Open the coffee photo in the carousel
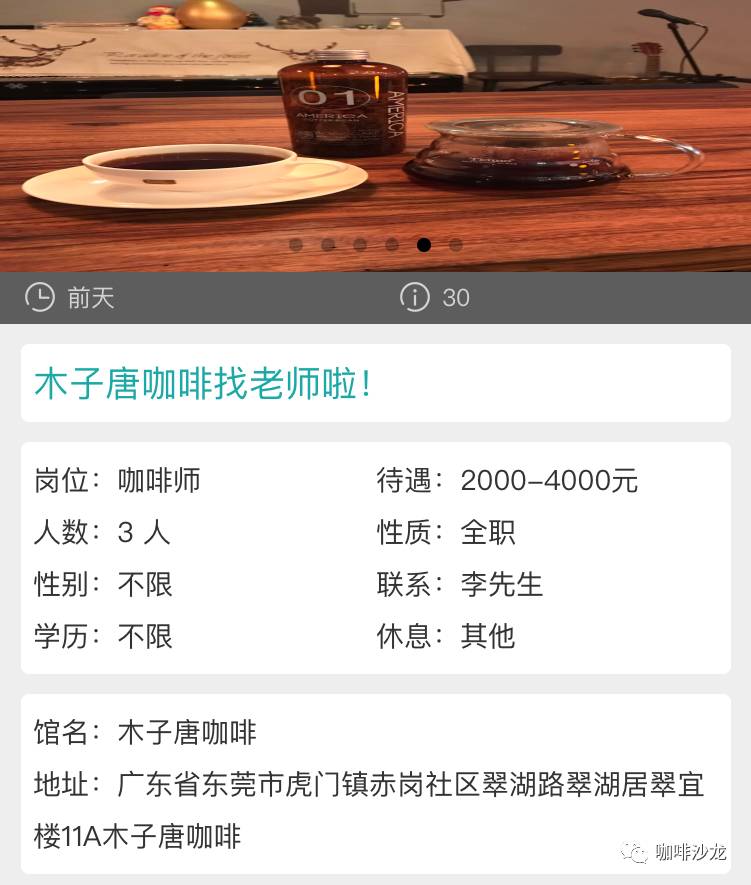 [375, 130]
